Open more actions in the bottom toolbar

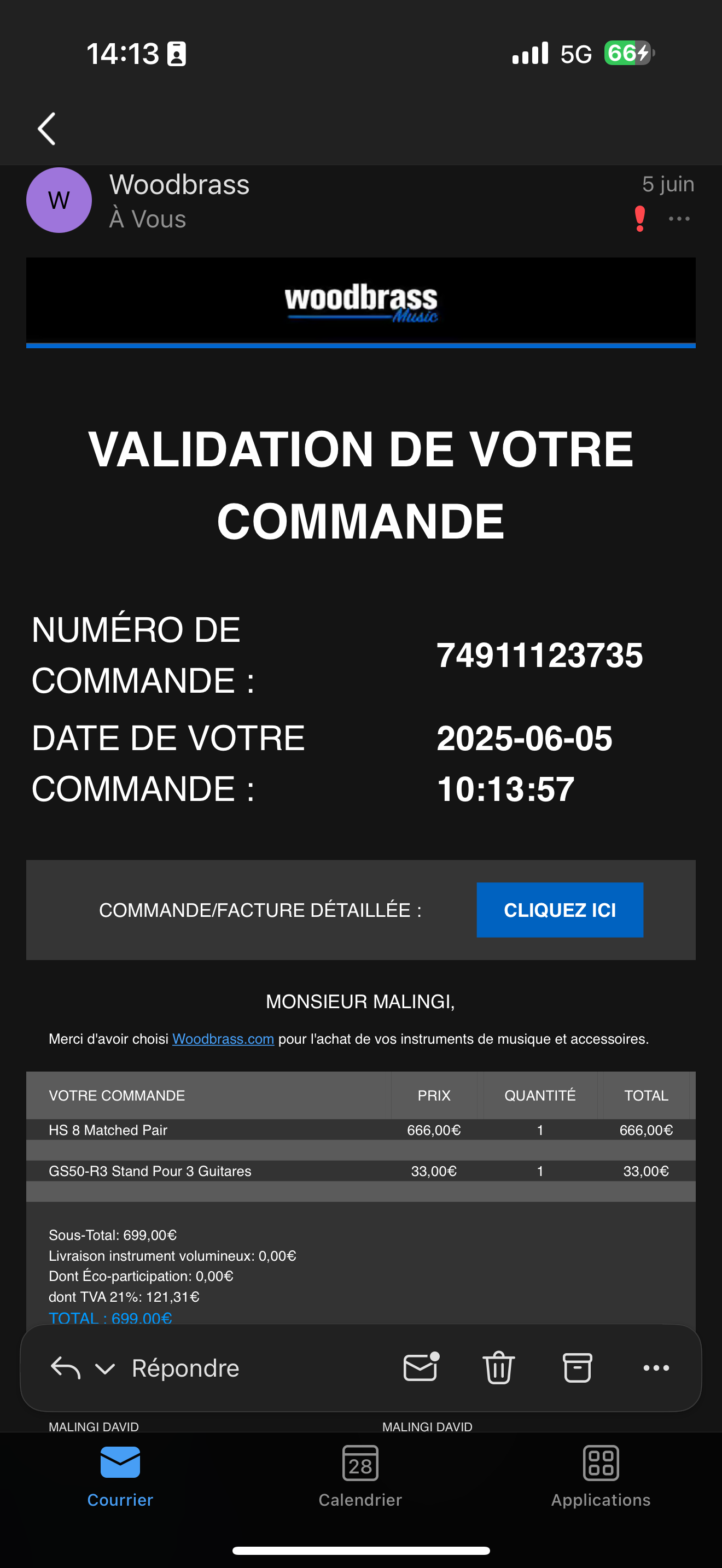click(x=656, y=1368)
